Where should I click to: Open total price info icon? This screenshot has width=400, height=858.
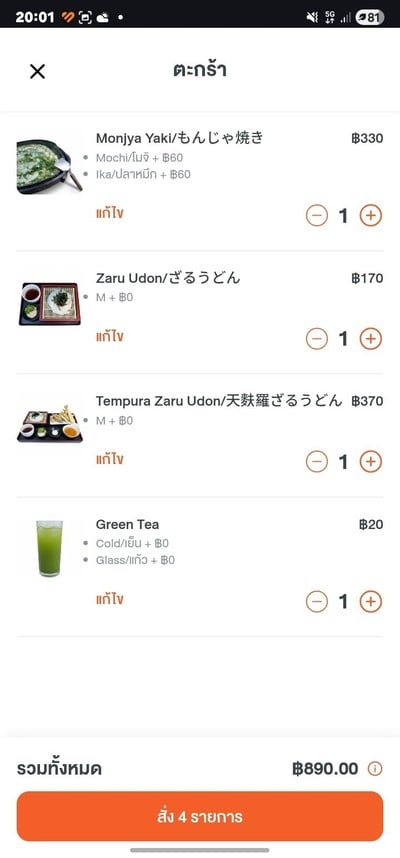(375, 769)
